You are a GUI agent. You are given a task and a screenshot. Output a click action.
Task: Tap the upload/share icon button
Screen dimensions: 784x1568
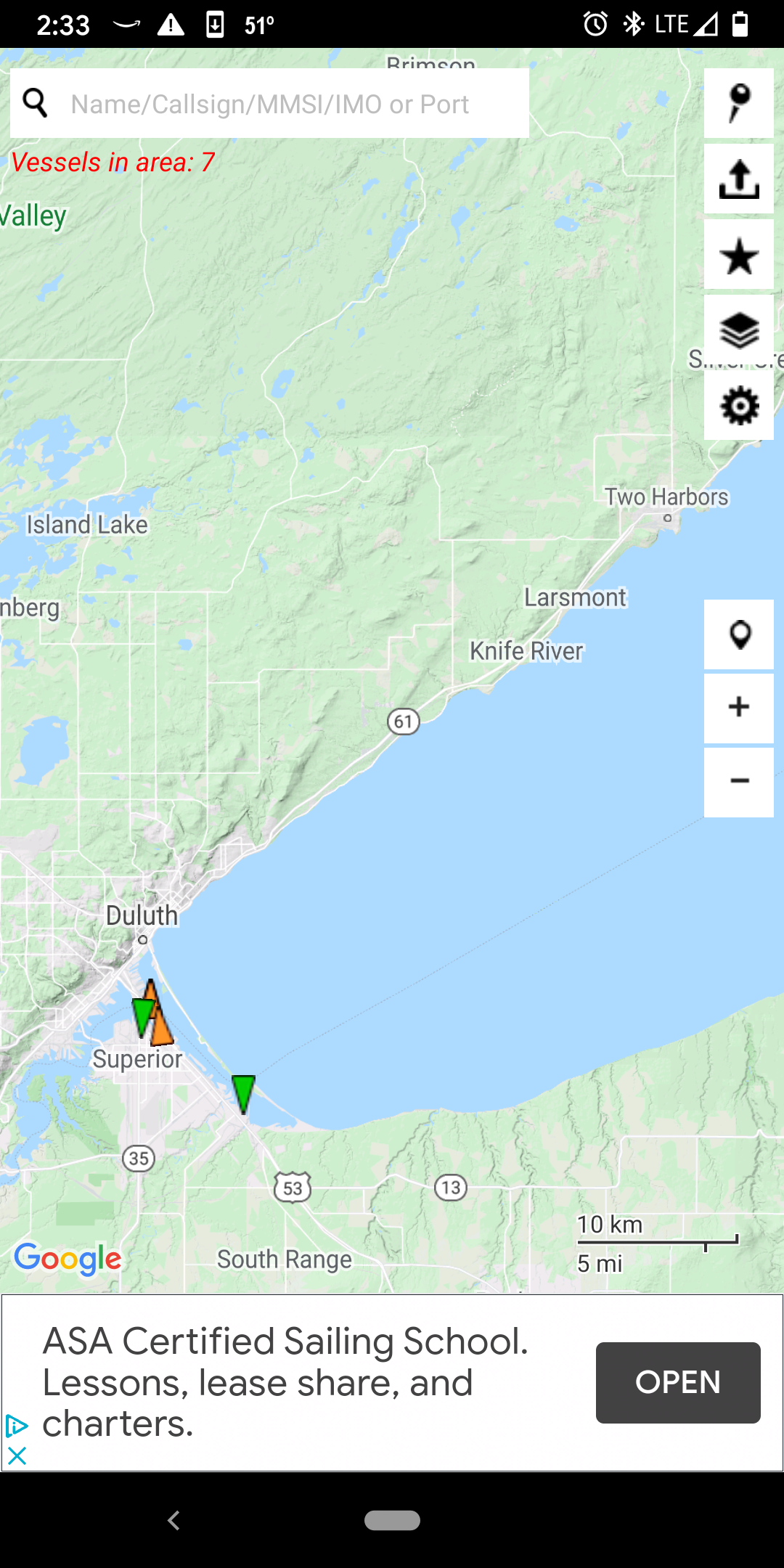tap(739, 179)
